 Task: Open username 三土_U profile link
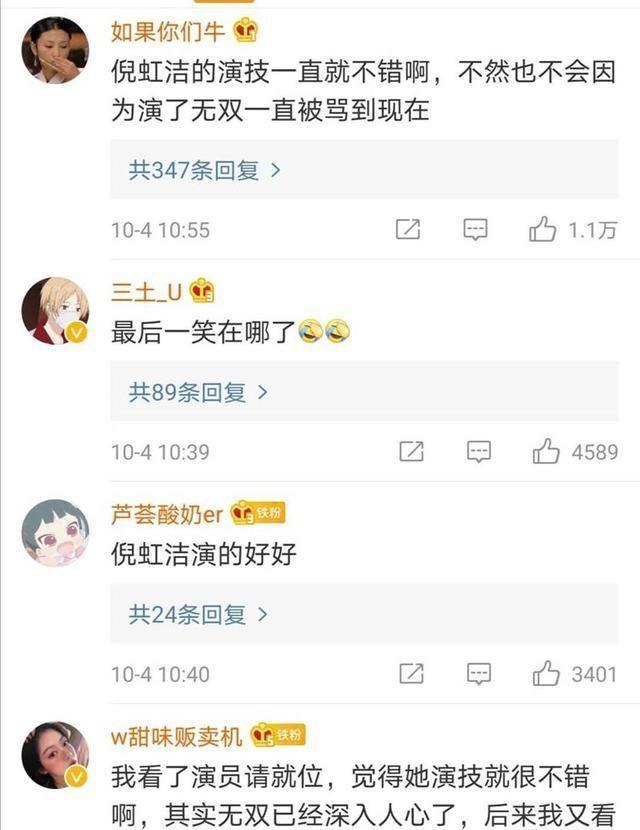[146, 291]
